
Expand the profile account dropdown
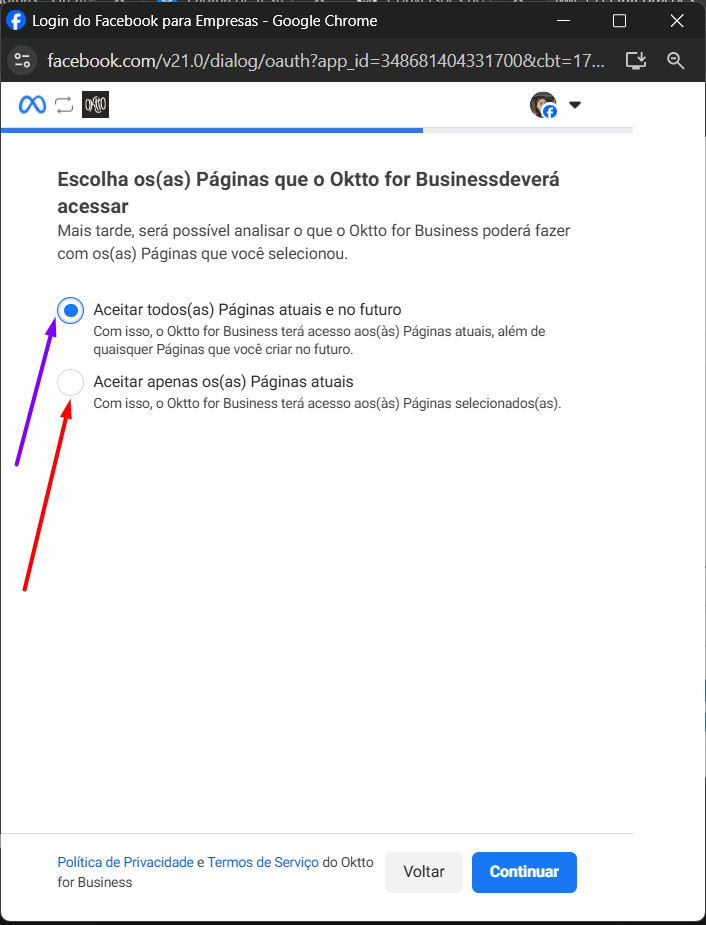click(x=575, y=105)
